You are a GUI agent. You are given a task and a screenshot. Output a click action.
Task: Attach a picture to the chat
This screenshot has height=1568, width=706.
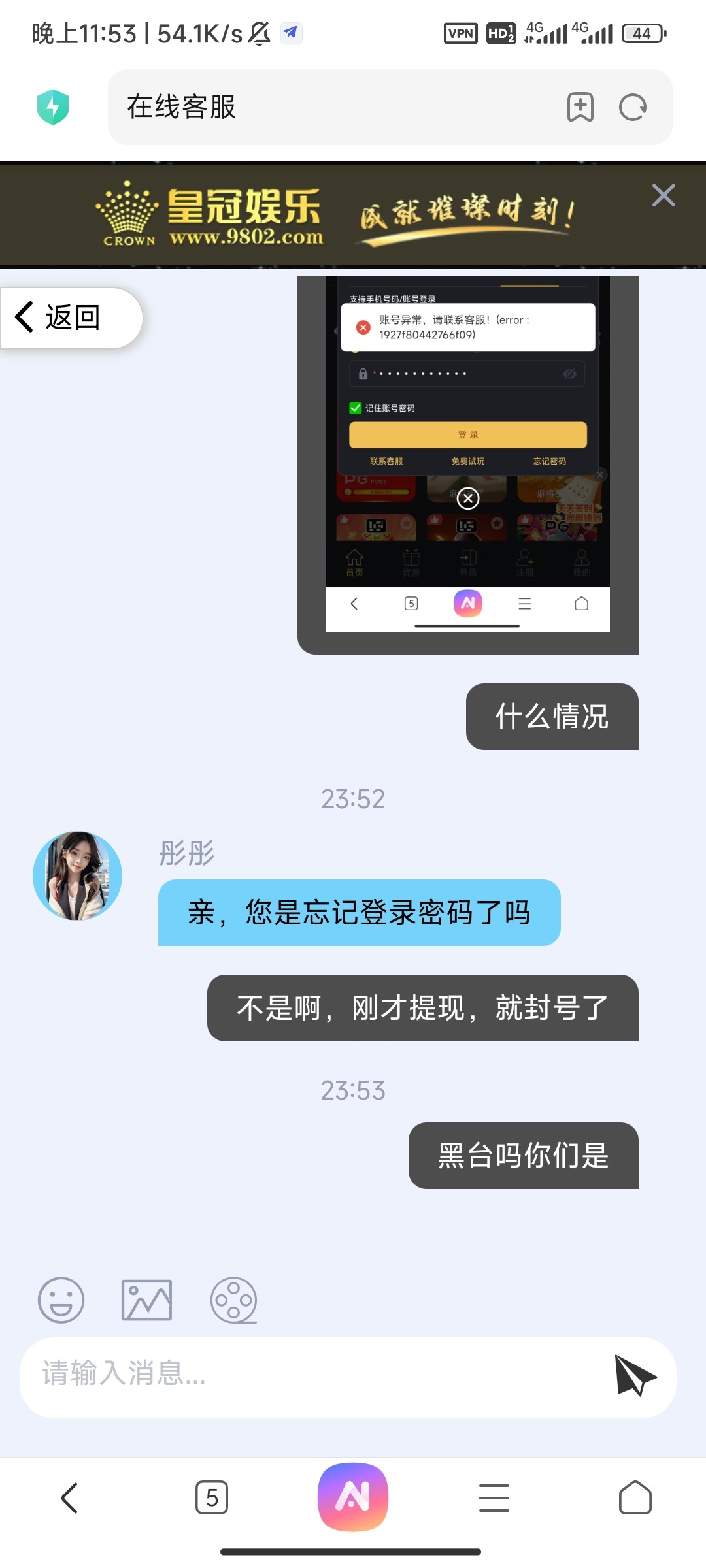point(146,1300)
